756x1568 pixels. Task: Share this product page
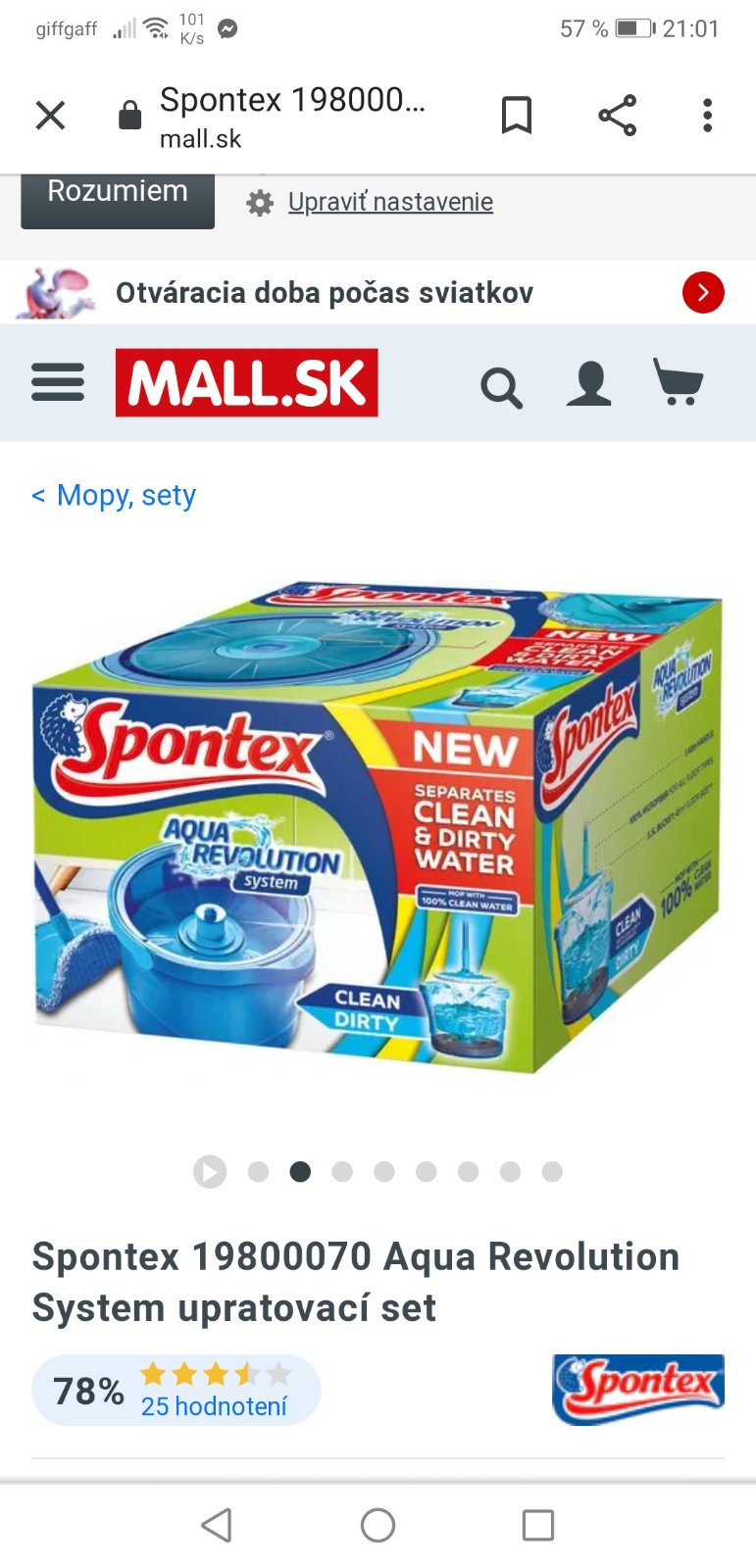618,116
